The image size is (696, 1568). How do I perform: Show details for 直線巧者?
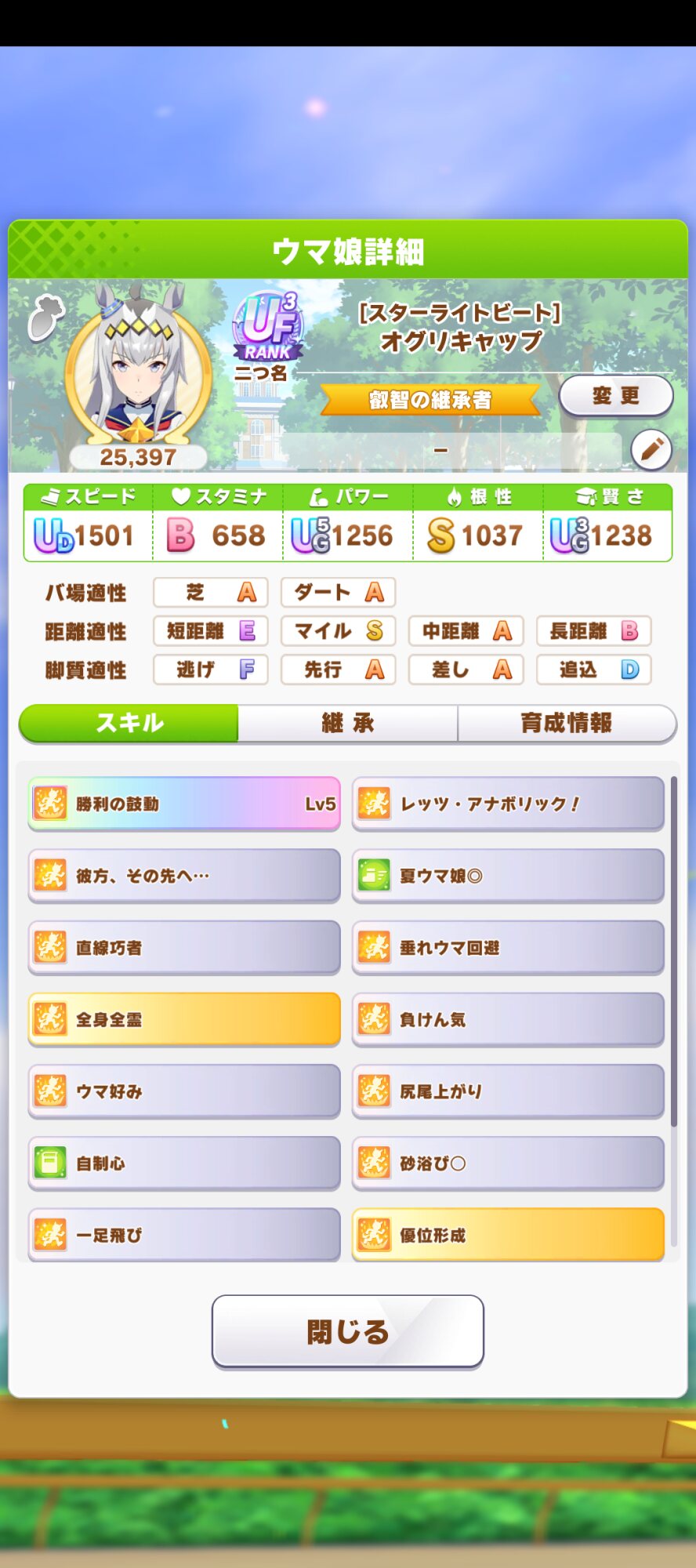click(184, 948)
